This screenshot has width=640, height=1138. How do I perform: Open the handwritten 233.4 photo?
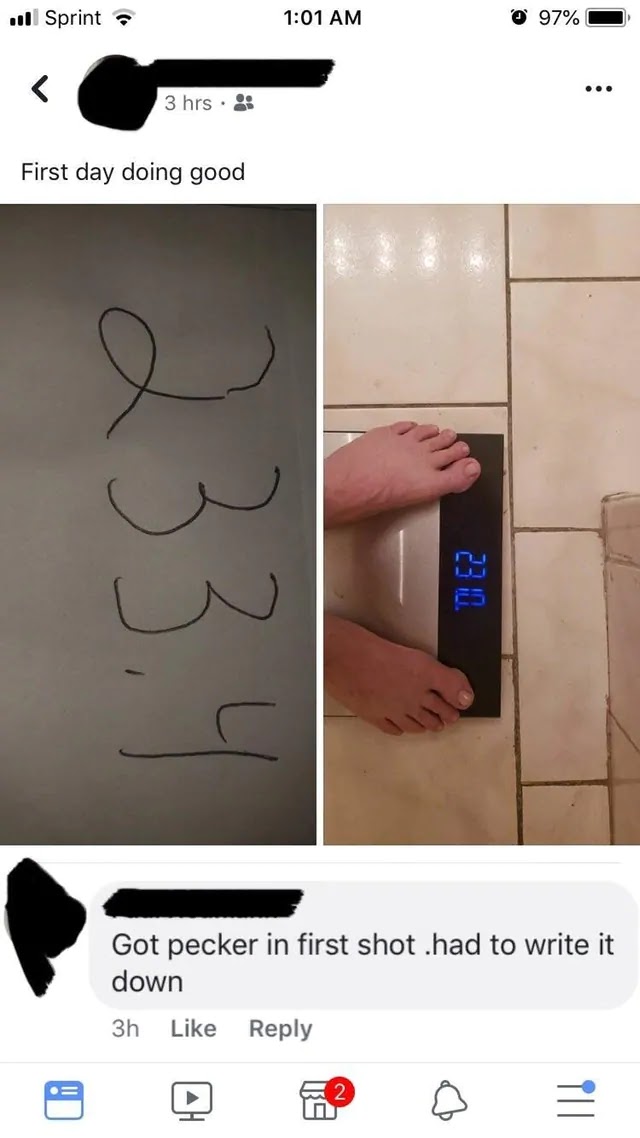click(x=158, y=524)
